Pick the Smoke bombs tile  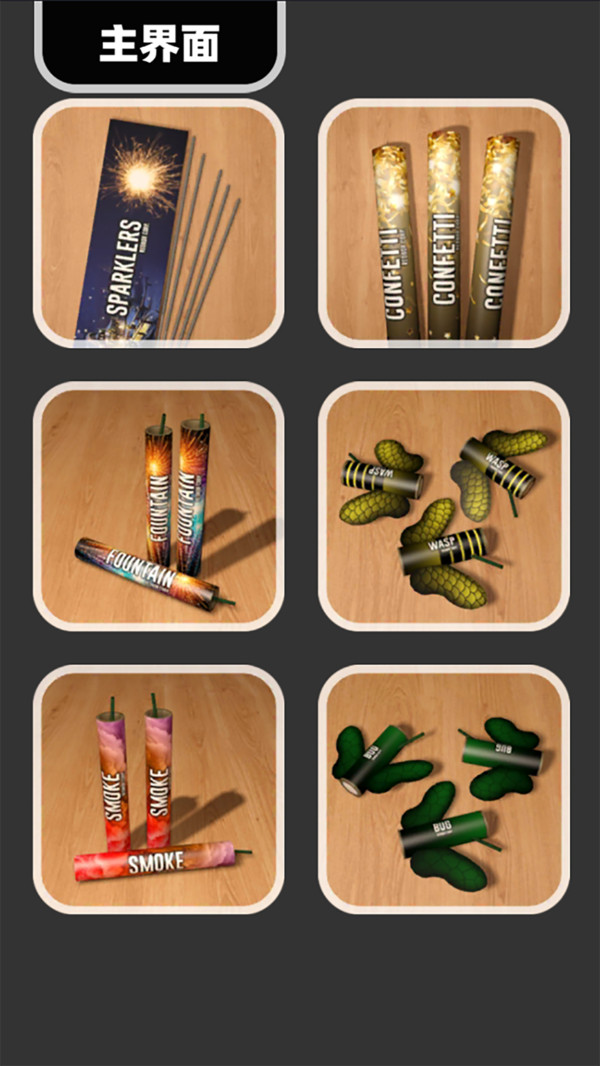[159, 789]
